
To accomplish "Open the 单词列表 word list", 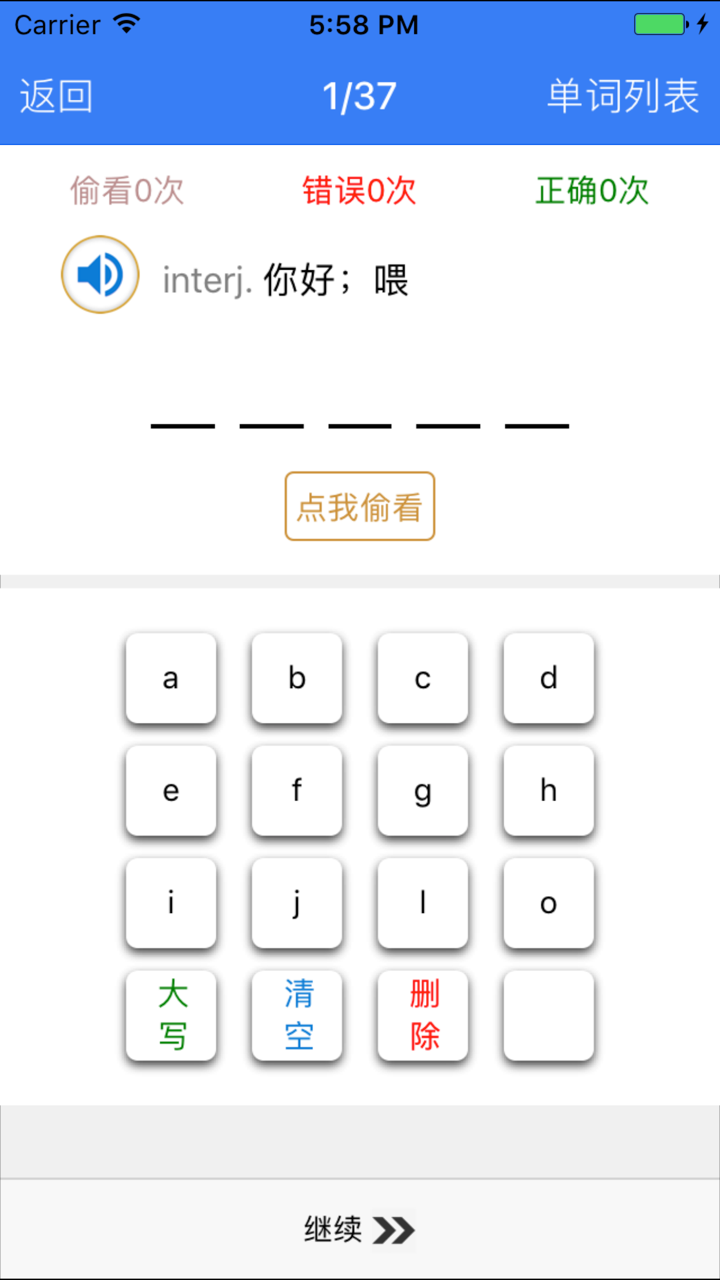I will pos(624,95).
